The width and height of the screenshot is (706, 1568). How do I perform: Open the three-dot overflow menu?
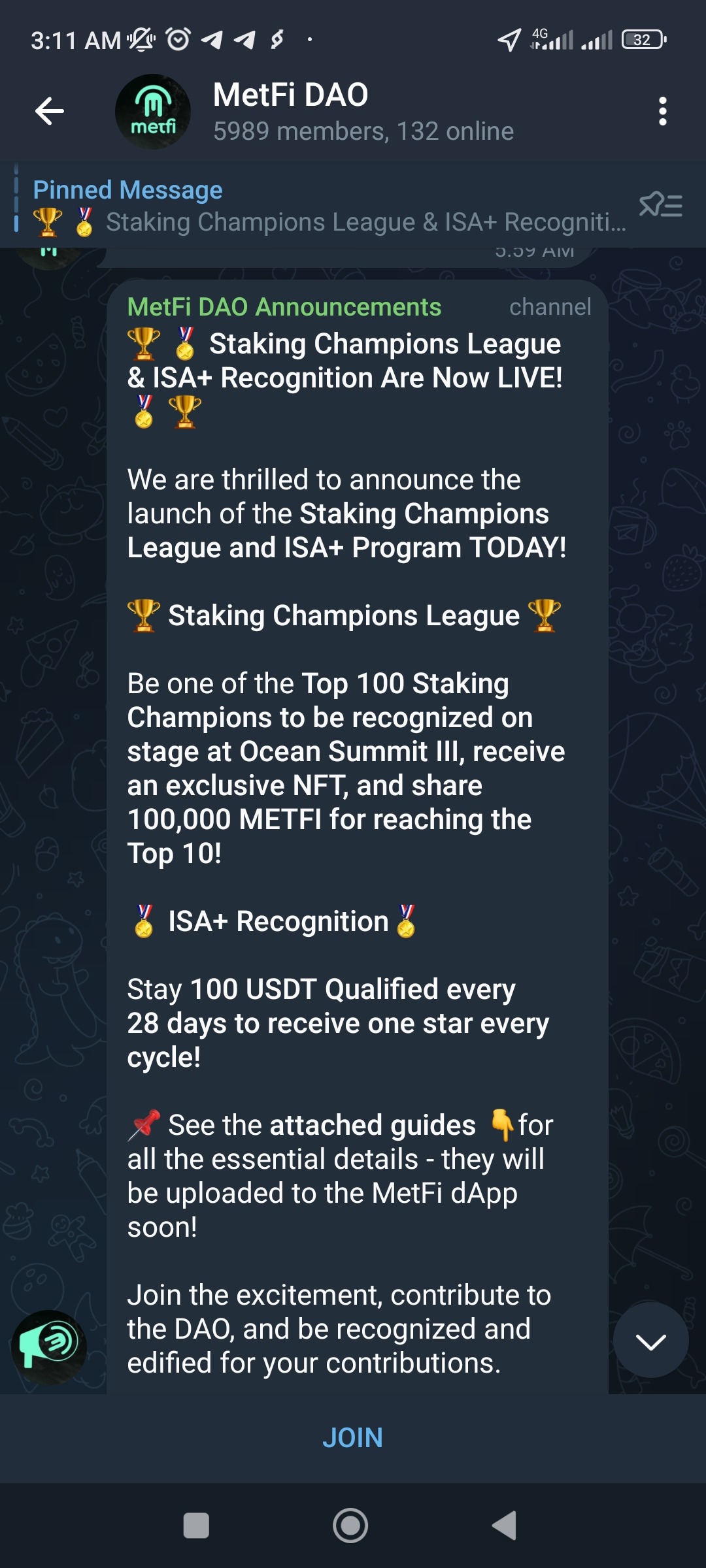point(662,111)
